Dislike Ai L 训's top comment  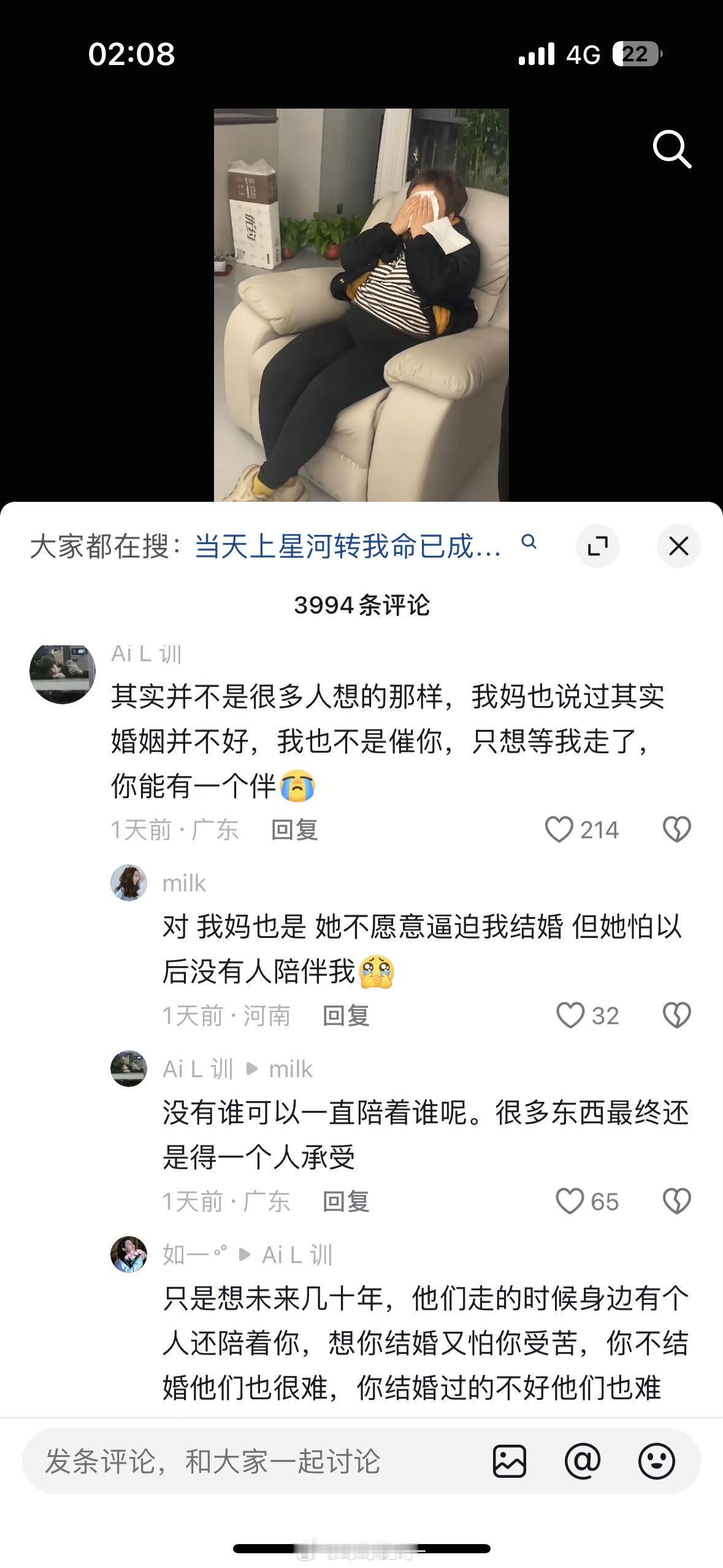(x=677, y=830)
